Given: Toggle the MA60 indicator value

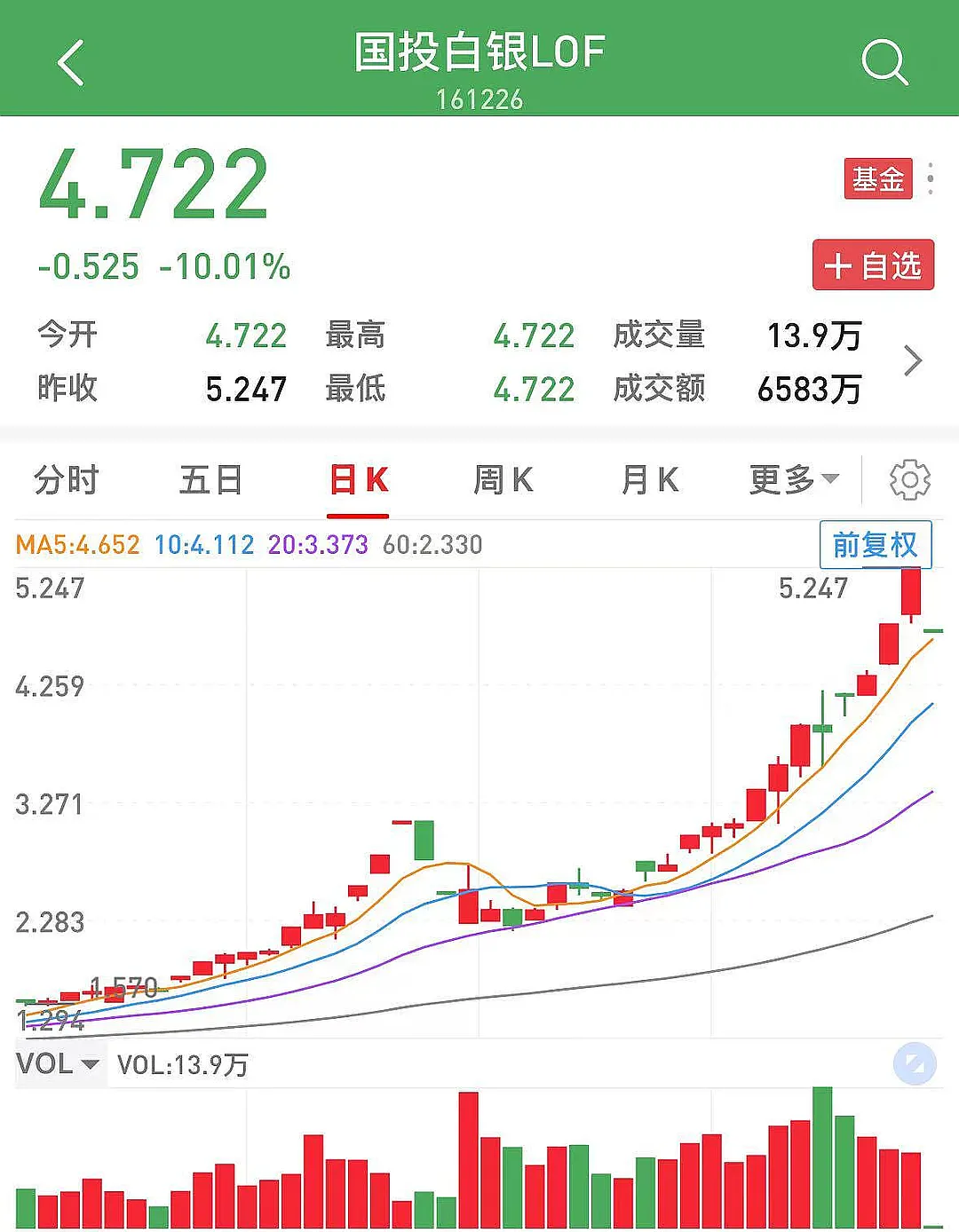Looking at the screenshot, I should pyautogui.click(x=428, y=545).
